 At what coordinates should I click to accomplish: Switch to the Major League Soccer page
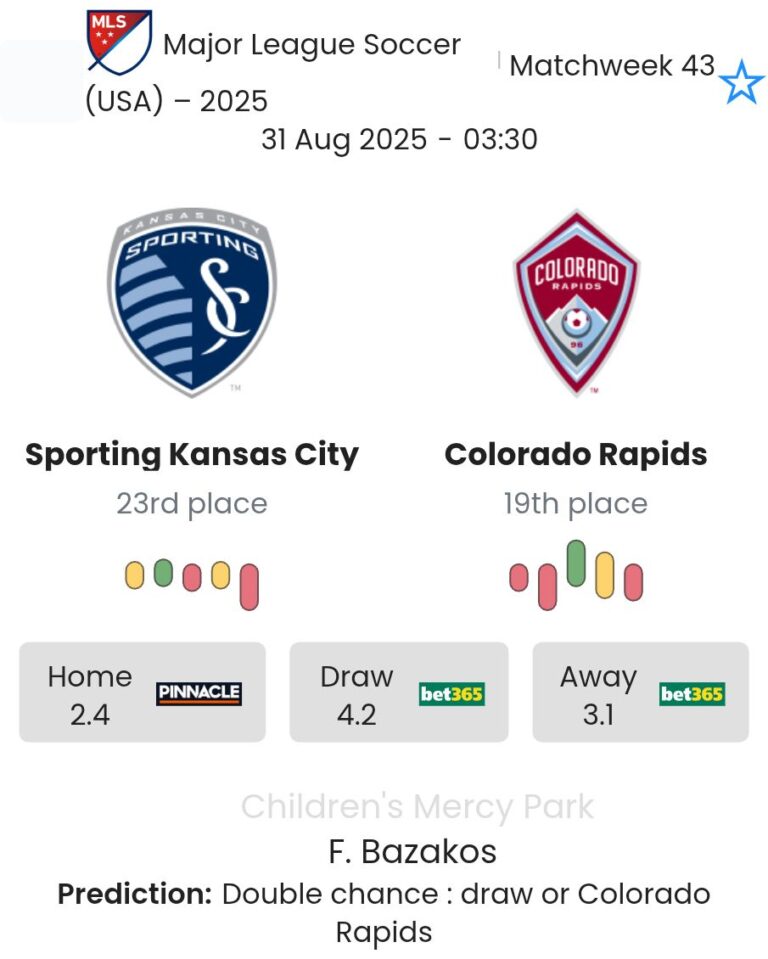tap(312, 43)
